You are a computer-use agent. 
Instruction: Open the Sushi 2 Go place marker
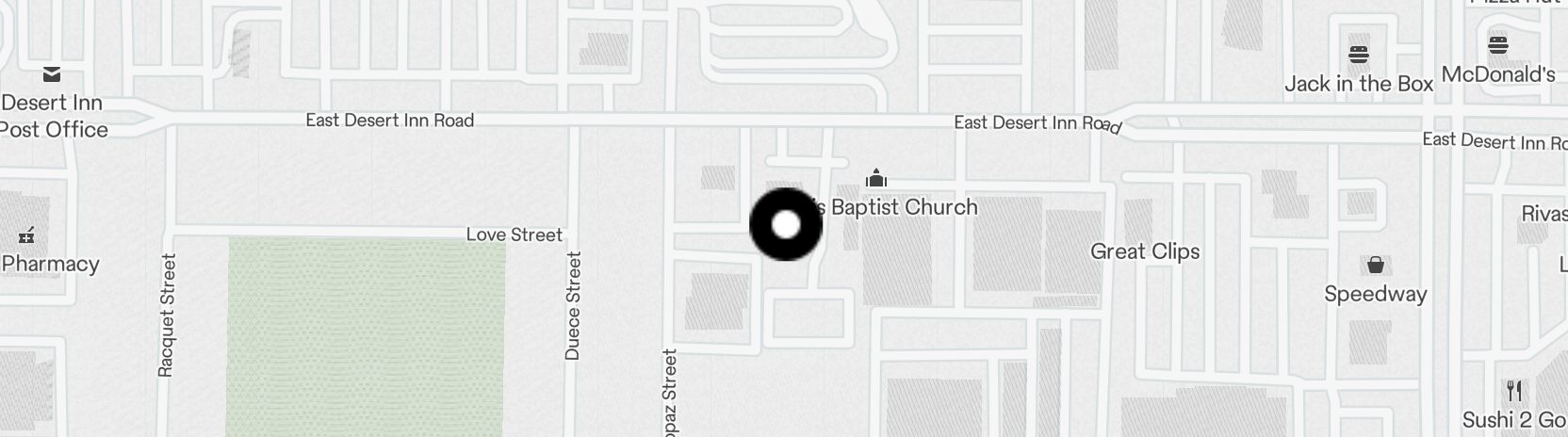coord(1514,391)
